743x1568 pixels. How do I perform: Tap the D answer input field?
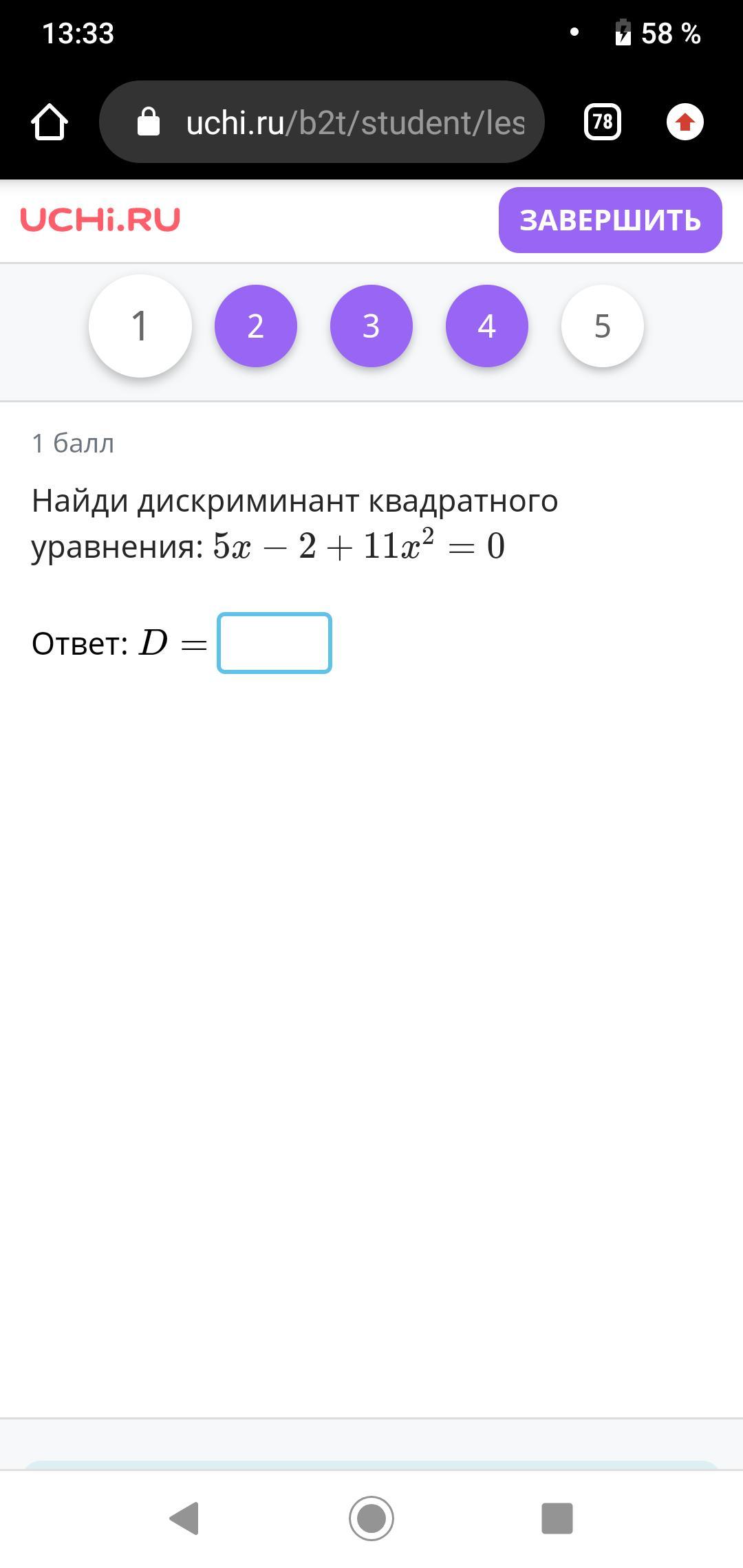[274, 643]
